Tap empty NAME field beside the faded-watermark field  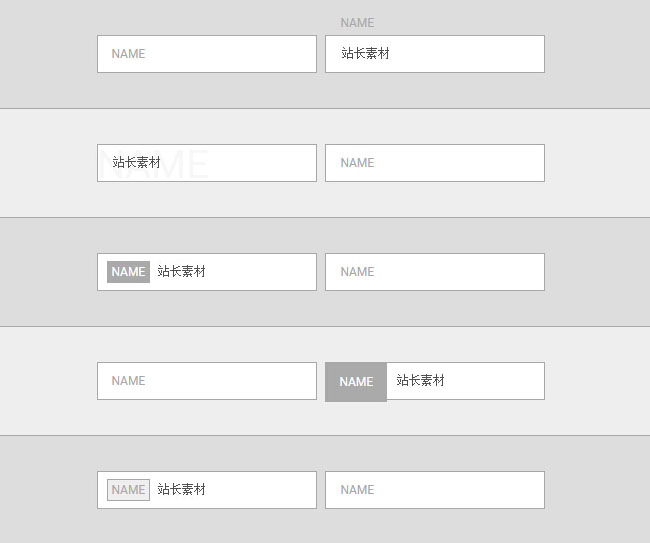pyautogui.click(x=435, y=163)
